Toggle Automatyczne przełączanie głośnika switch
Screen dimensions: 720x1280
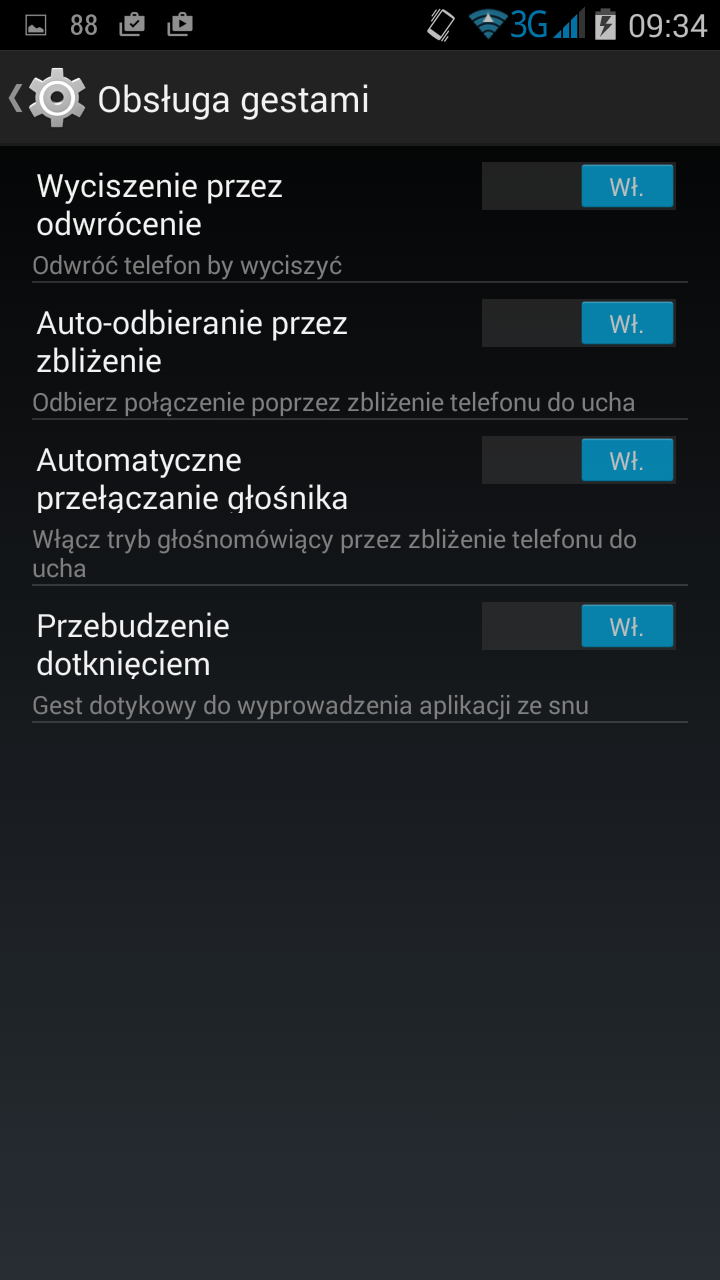click(578, 460)
